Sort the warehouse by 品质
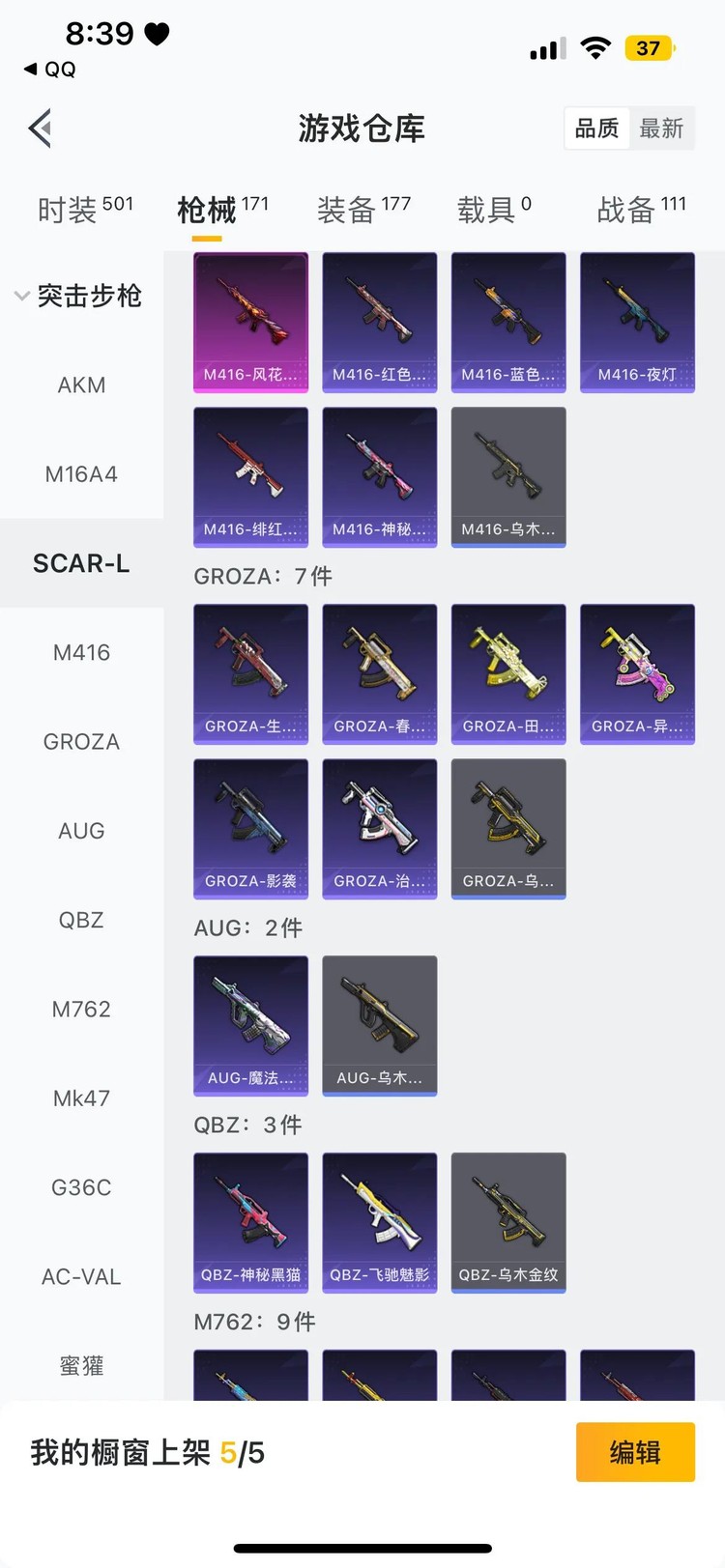Screen dimensions: 725x1568 click(x=596, y=128)
